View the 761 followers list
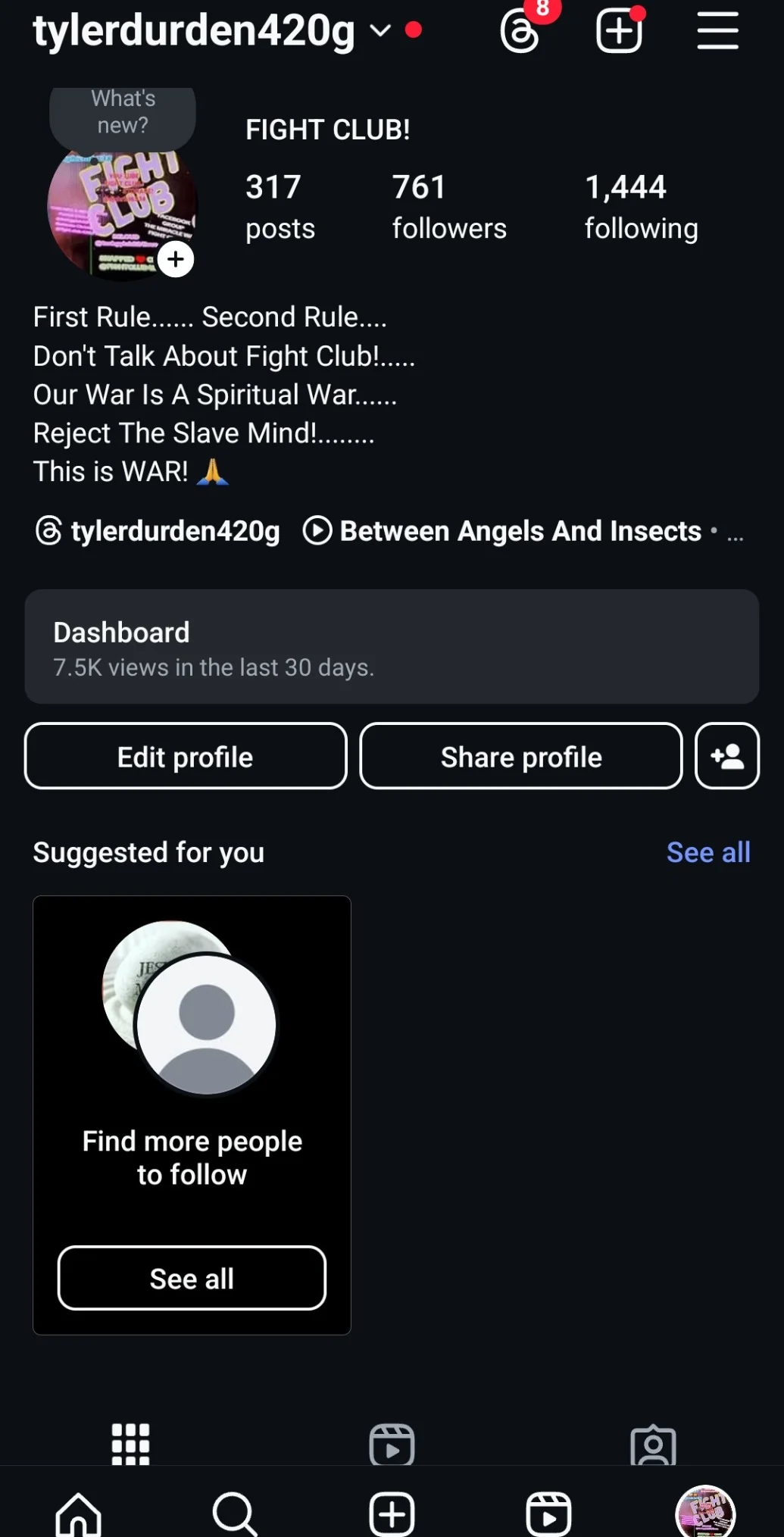This screenshot has width=784, height=1537. 448,207
